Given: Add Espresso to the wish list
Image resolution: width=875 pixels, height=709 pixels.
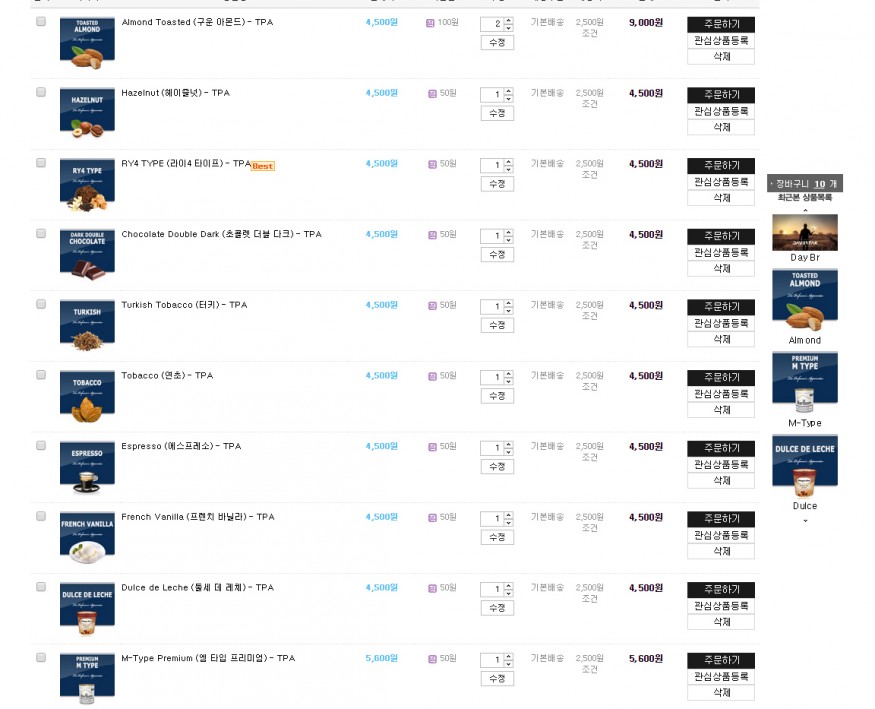Looking at the screenshot, I should 720,465.
